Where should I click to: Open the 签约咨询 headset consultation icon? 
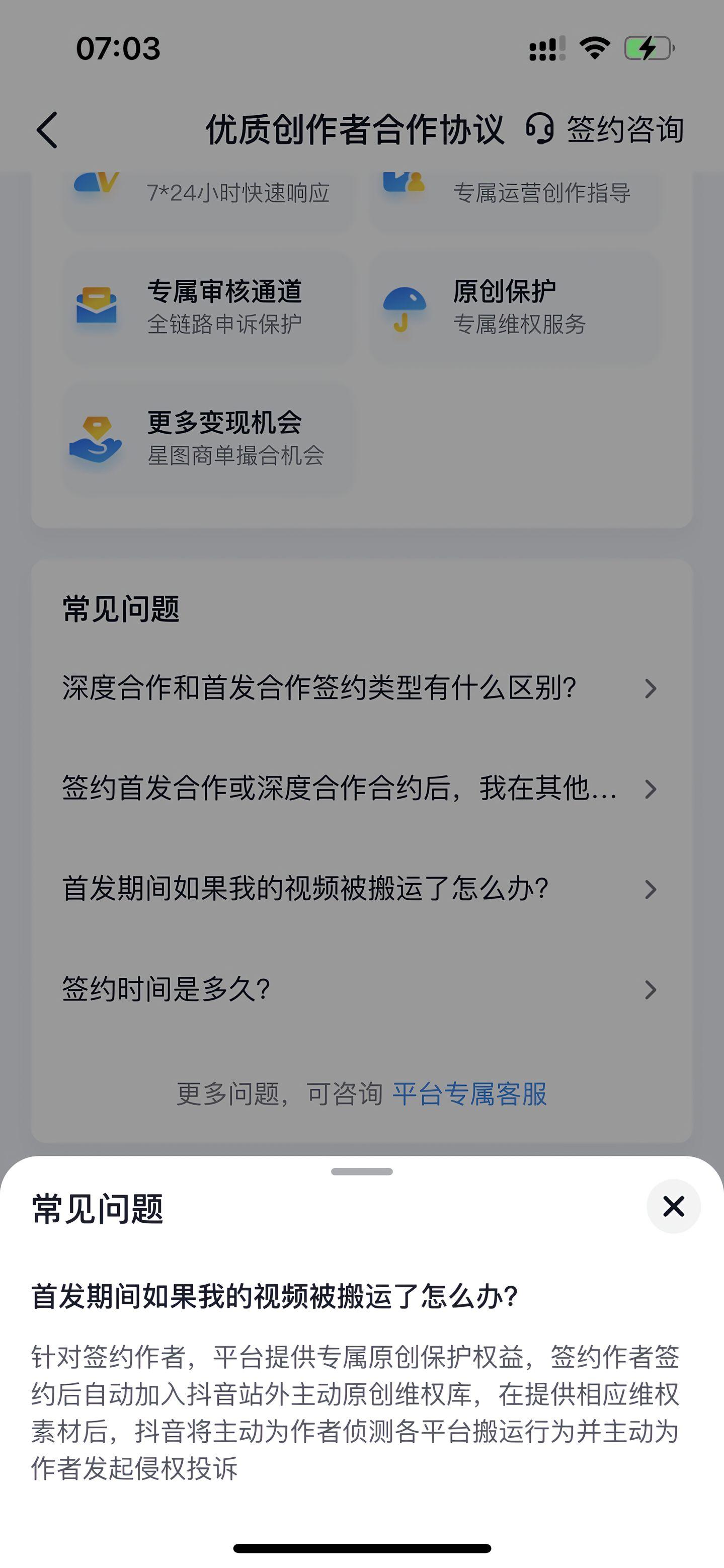[541, 128]
